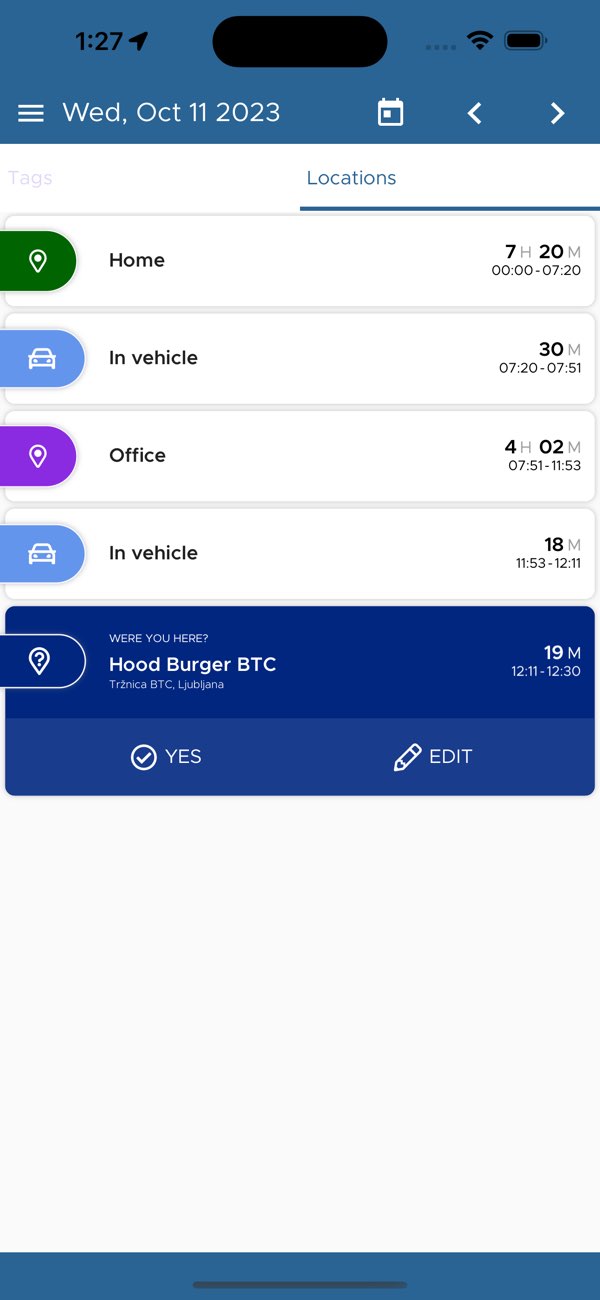Open the calendar date picker

point(390,113)
